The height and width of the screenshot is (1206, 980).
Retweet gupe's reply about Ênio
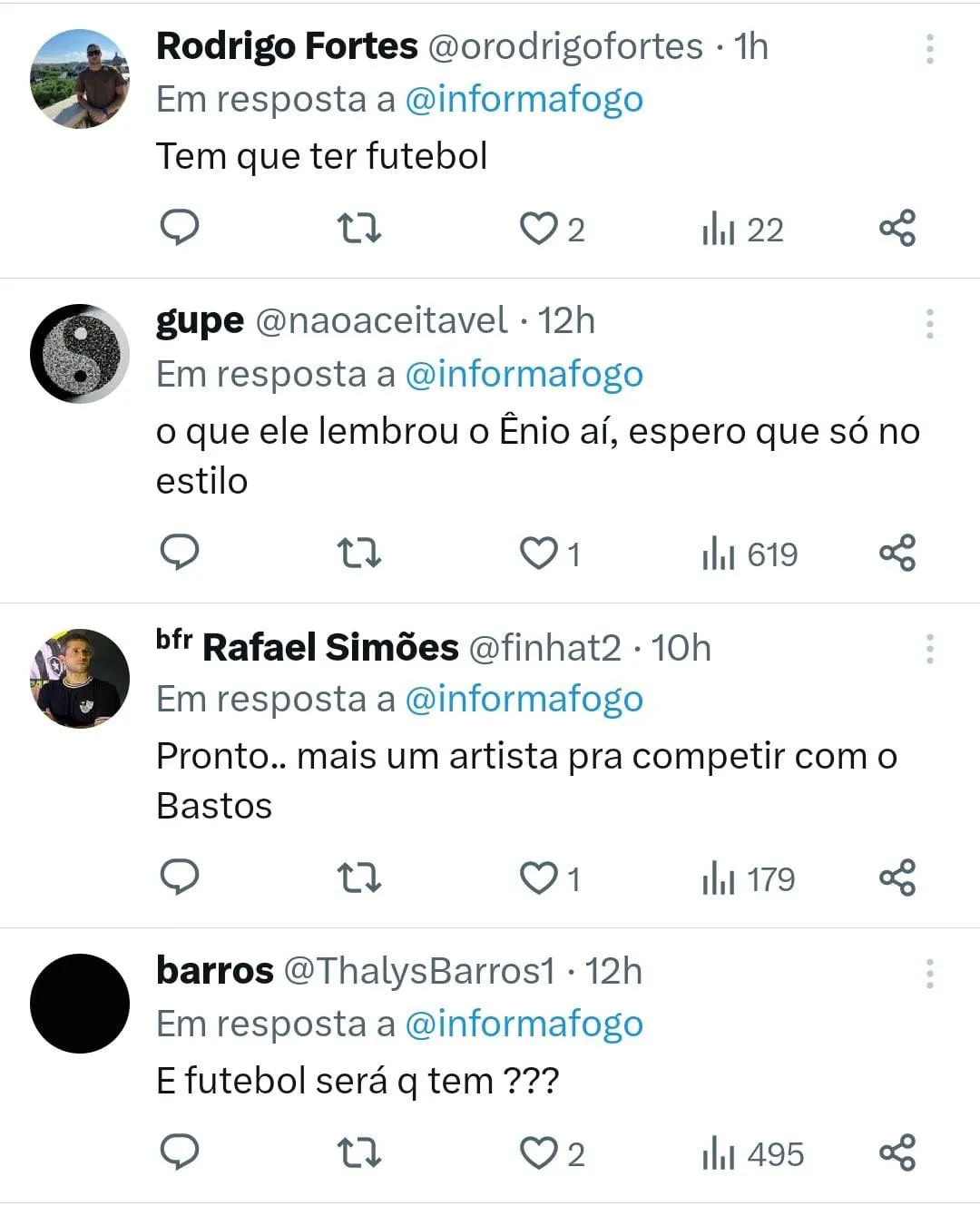(x=359, y=553)
